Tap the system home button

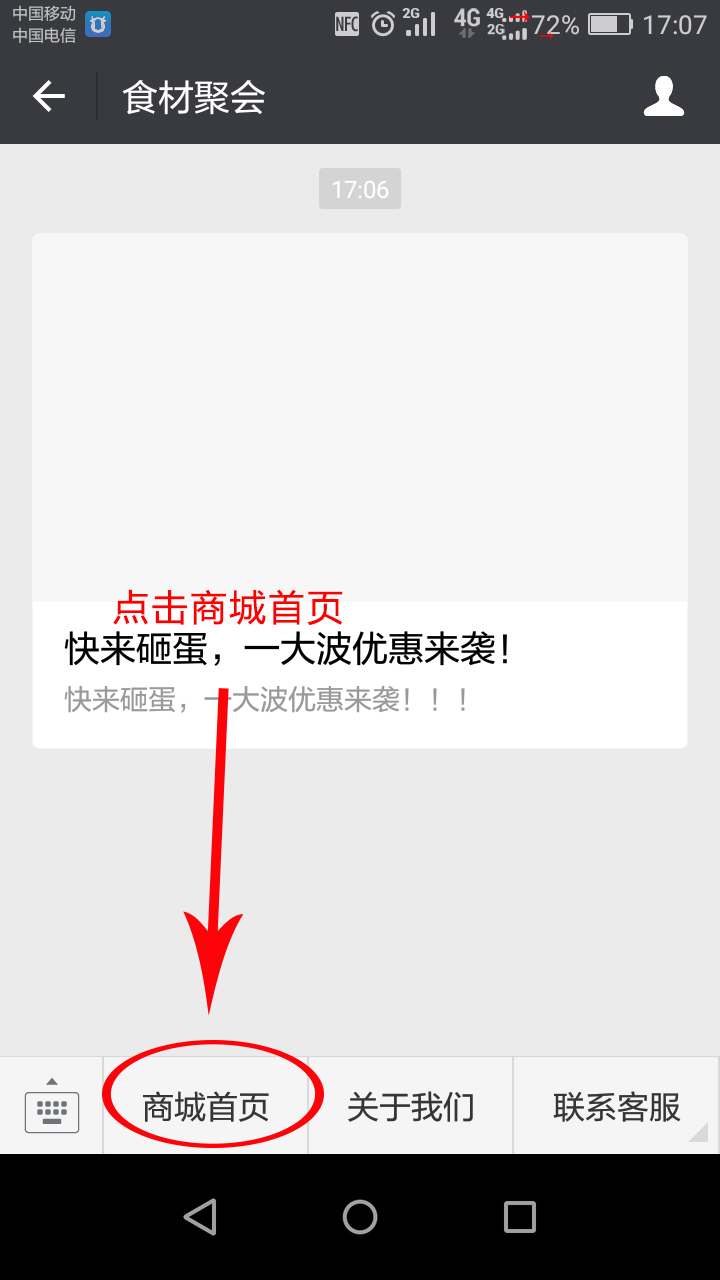tap(360, 1217)
